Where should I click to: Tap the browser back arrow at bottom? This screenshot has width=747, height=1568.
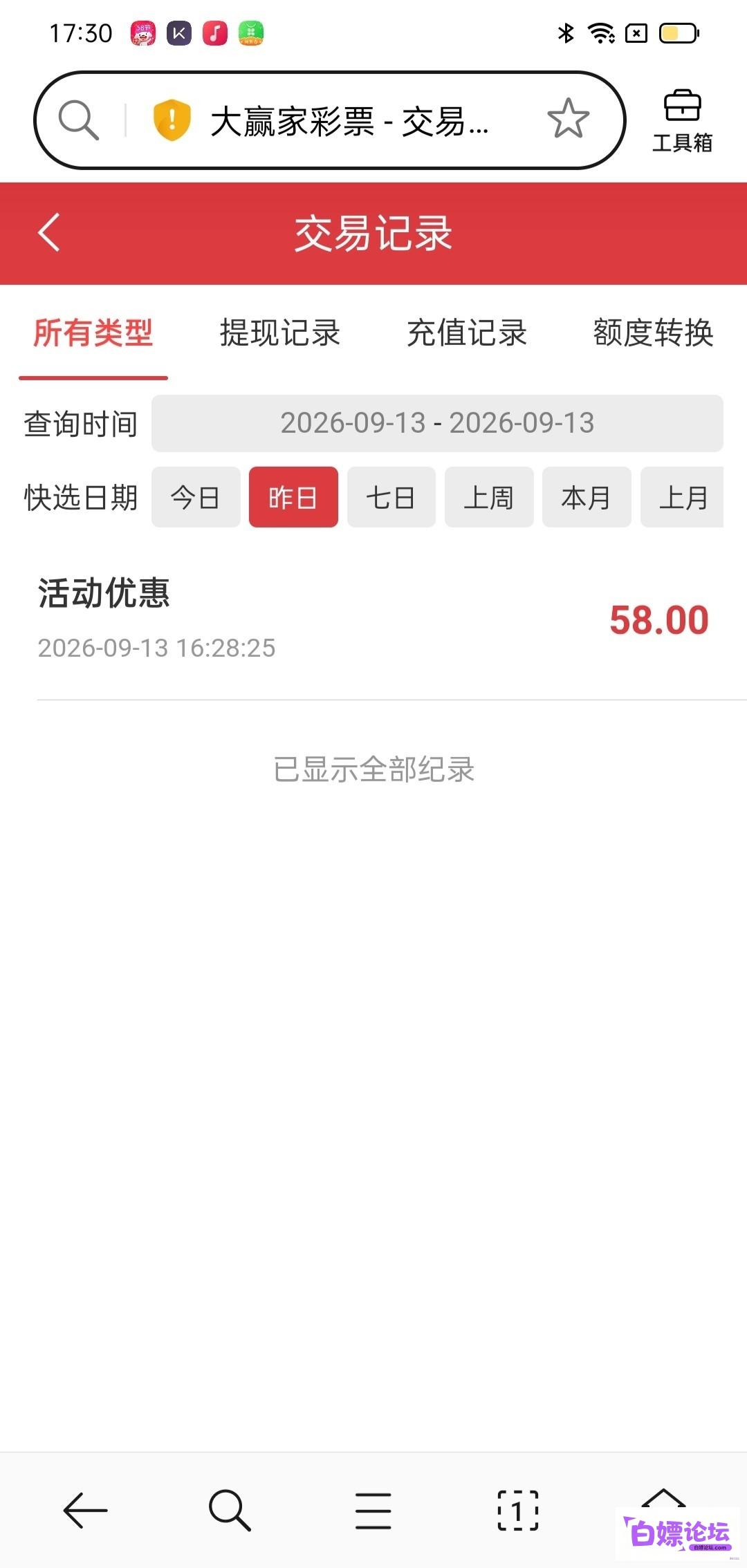click(x=85, y=1510)
